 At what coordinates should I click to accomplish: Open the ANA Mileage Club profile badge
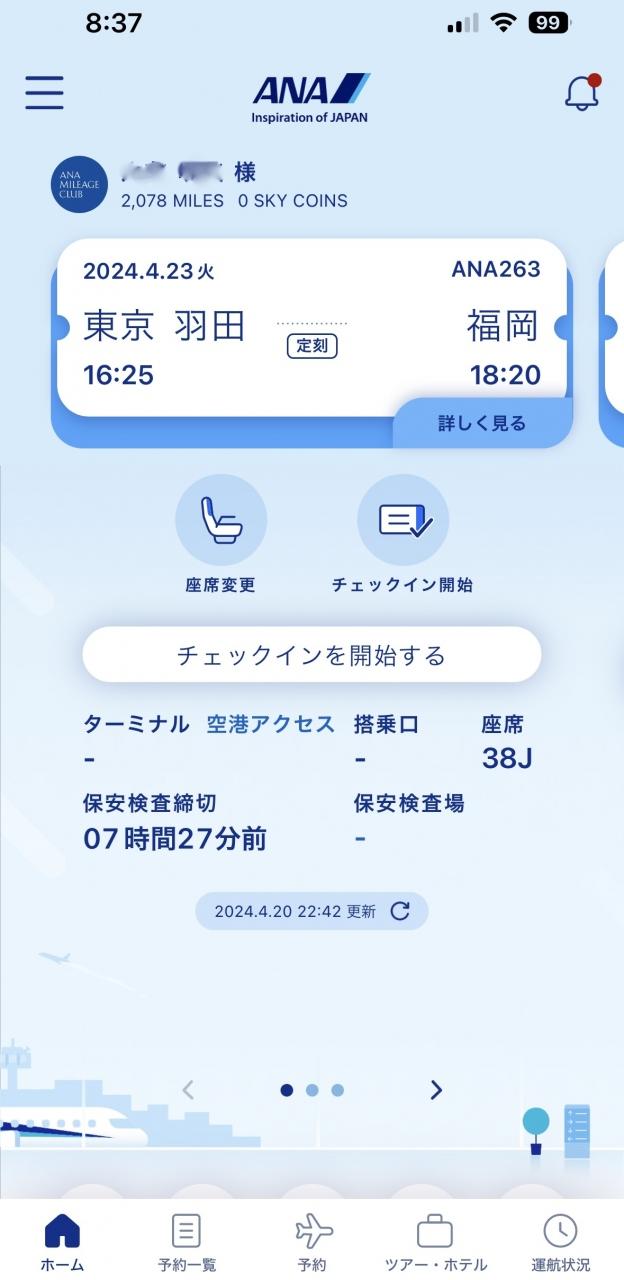[x=79, y=185]
